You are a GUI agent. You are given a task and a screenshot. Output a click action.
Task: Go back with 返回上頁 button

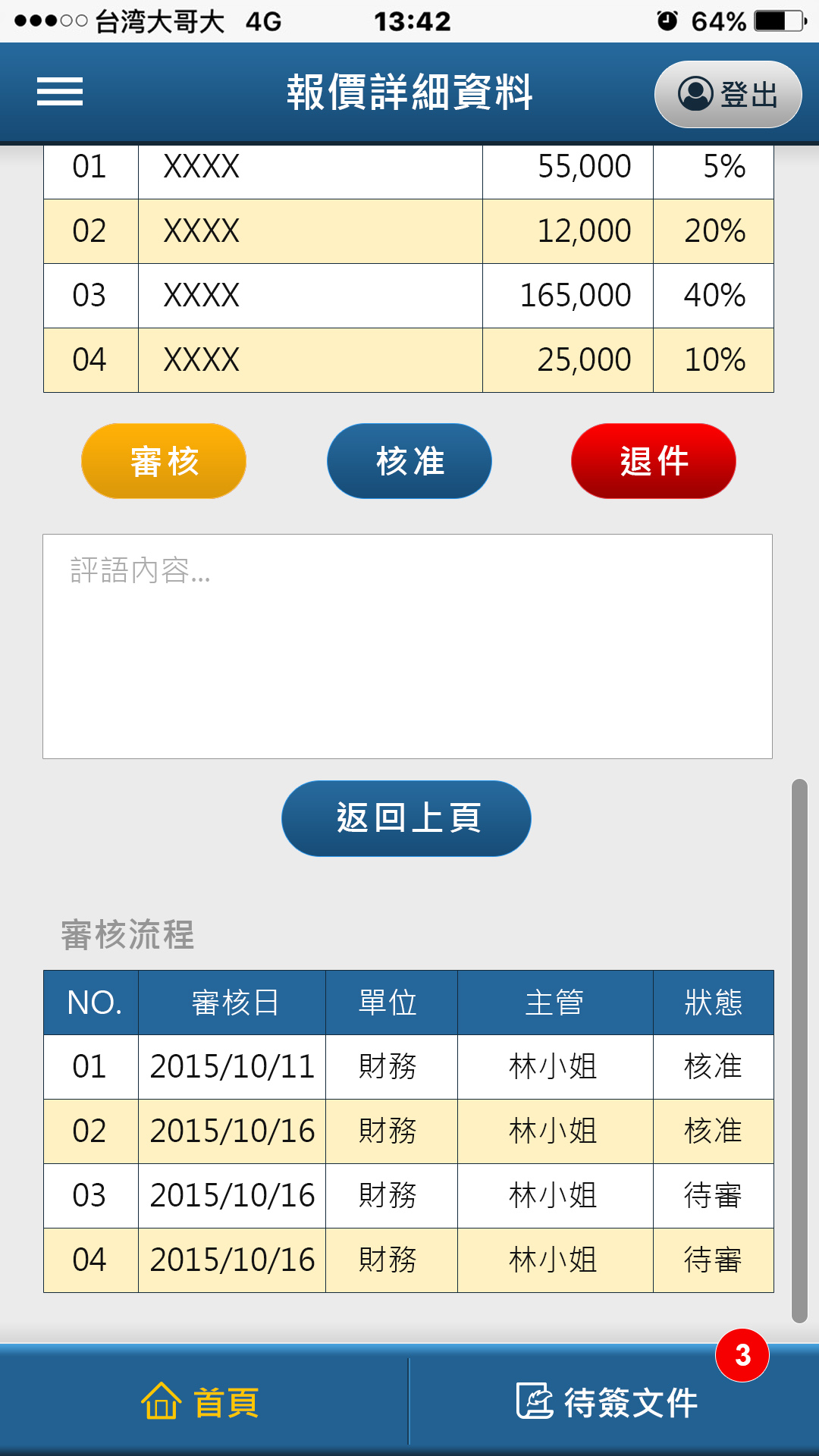(406, 818)
